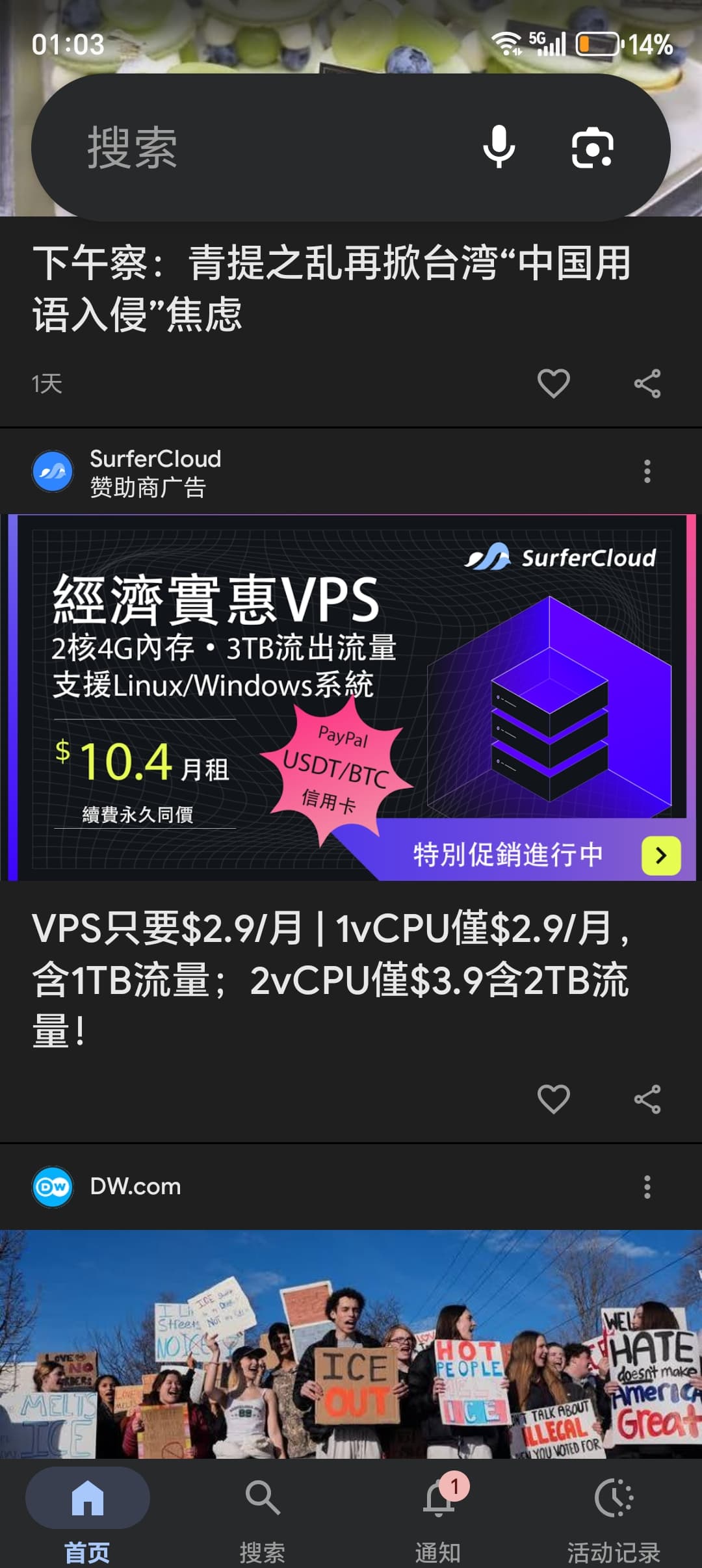Open the SurferCloud VPS ad banner
Screen dimensions: 702x1568
click(x=351, y=698)
